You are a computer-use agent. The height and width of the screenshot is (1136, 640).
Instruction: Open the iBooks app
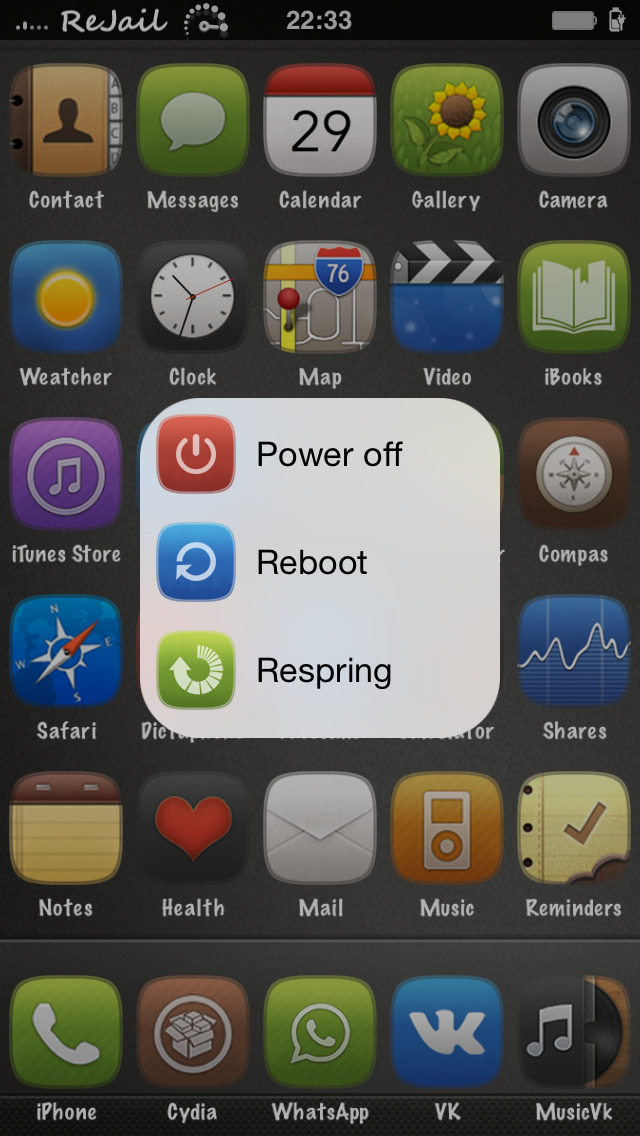(573, 298)
